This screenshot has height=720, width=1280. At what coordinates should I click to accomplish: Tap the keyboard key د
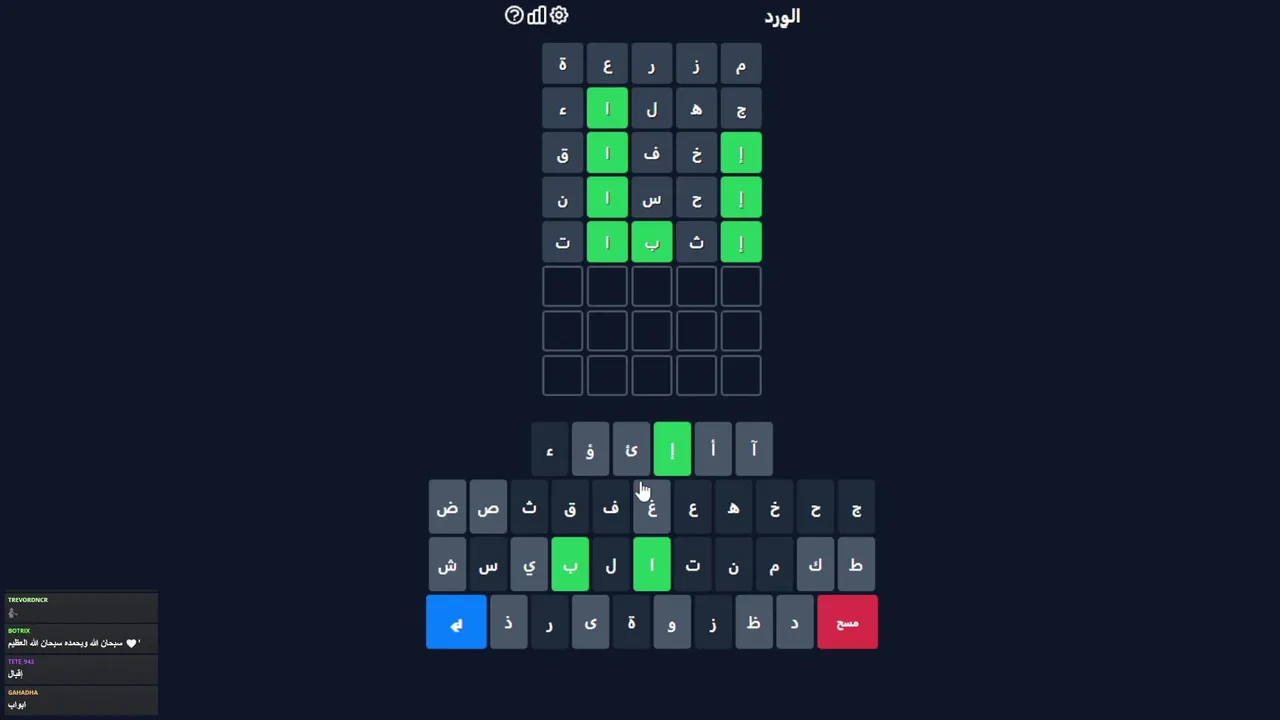click(794, 622)
